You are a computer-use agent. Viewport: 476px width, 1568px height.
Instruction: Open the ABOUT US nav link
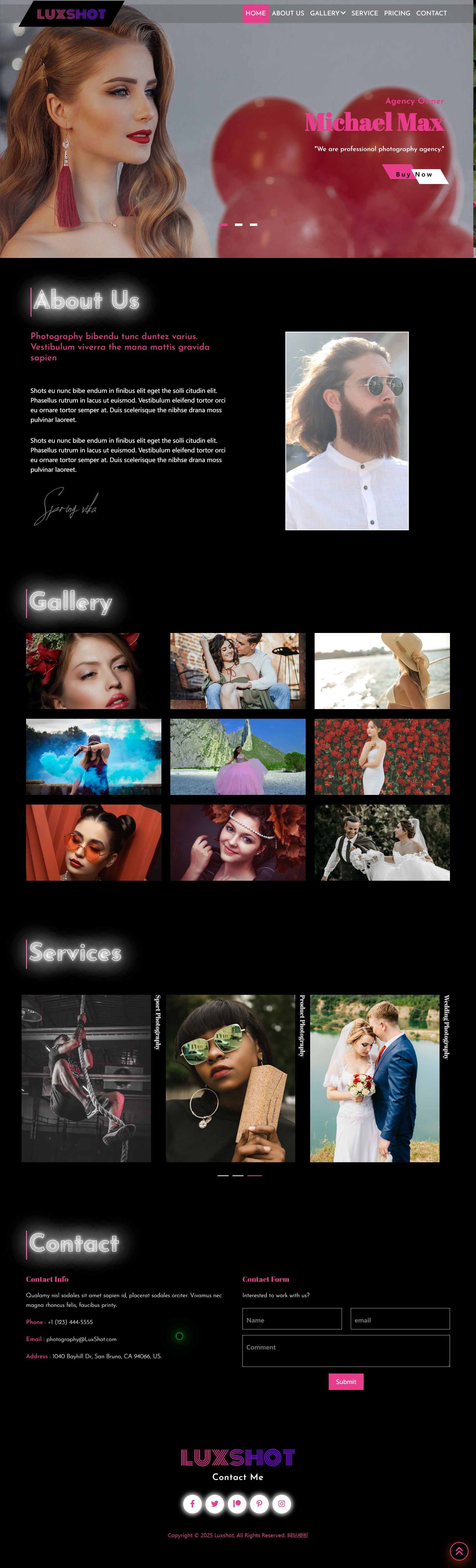[x=288, y=13]
